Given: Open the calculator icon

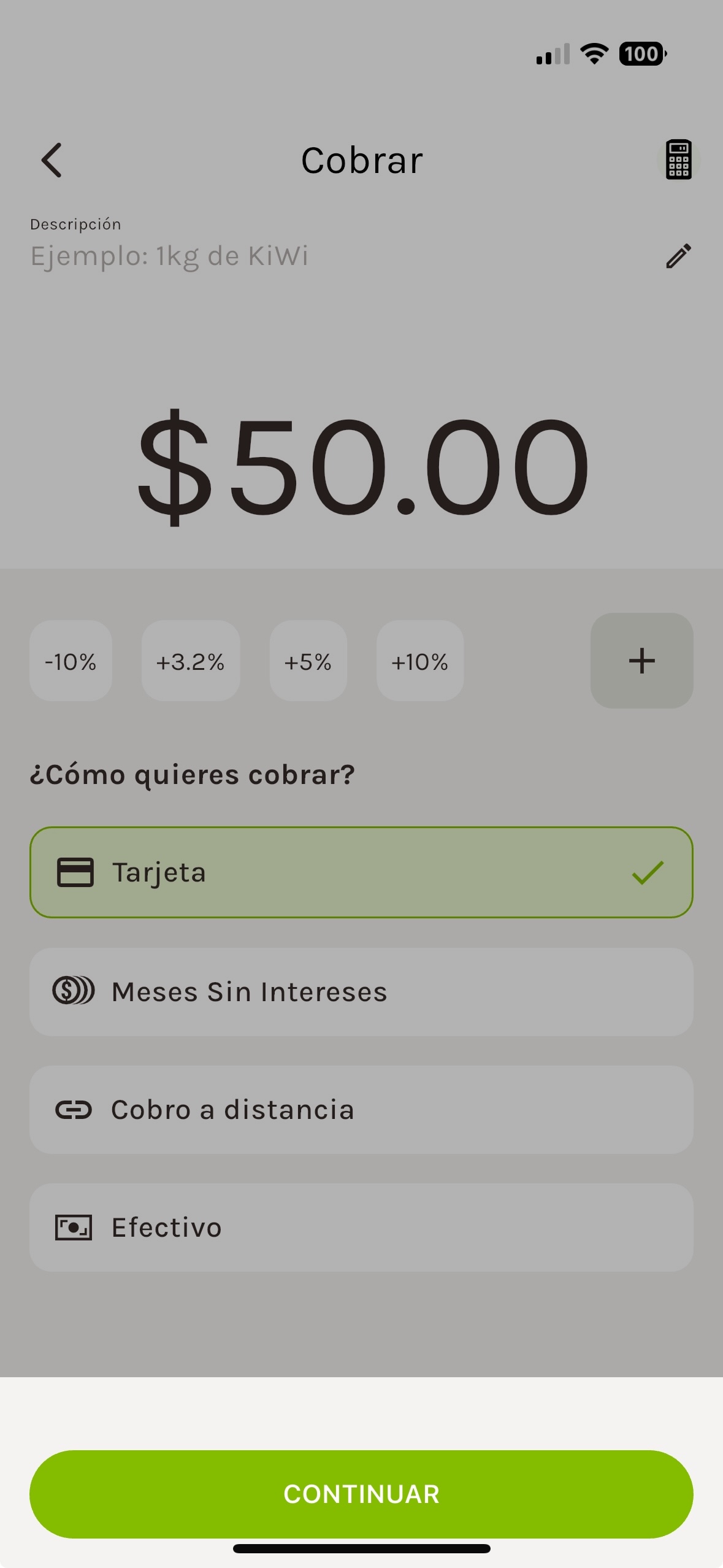Looking at the screenshot, I should click(x=678, y=159).
